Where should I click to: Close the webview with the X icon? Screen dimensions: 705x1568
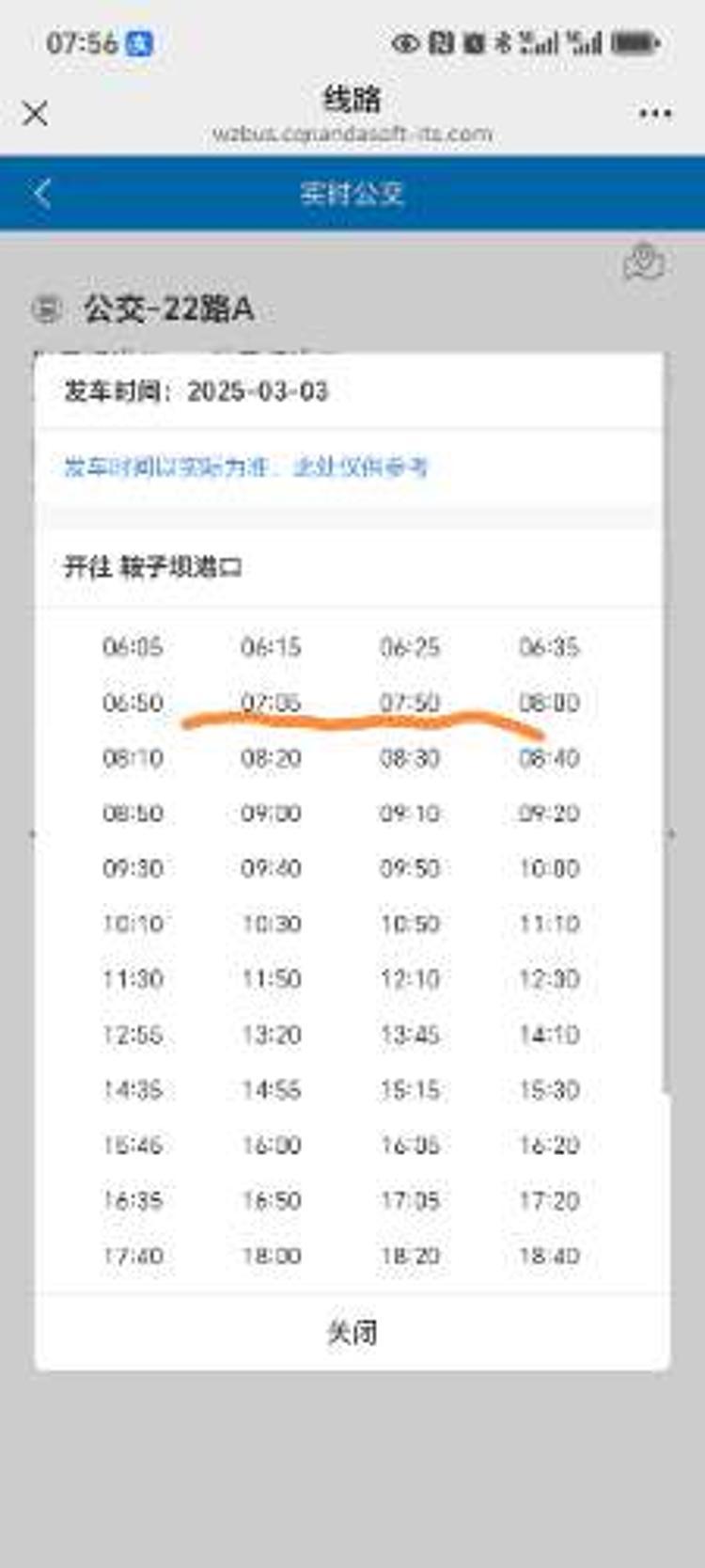pyautogui.click(x=36, y=114)
